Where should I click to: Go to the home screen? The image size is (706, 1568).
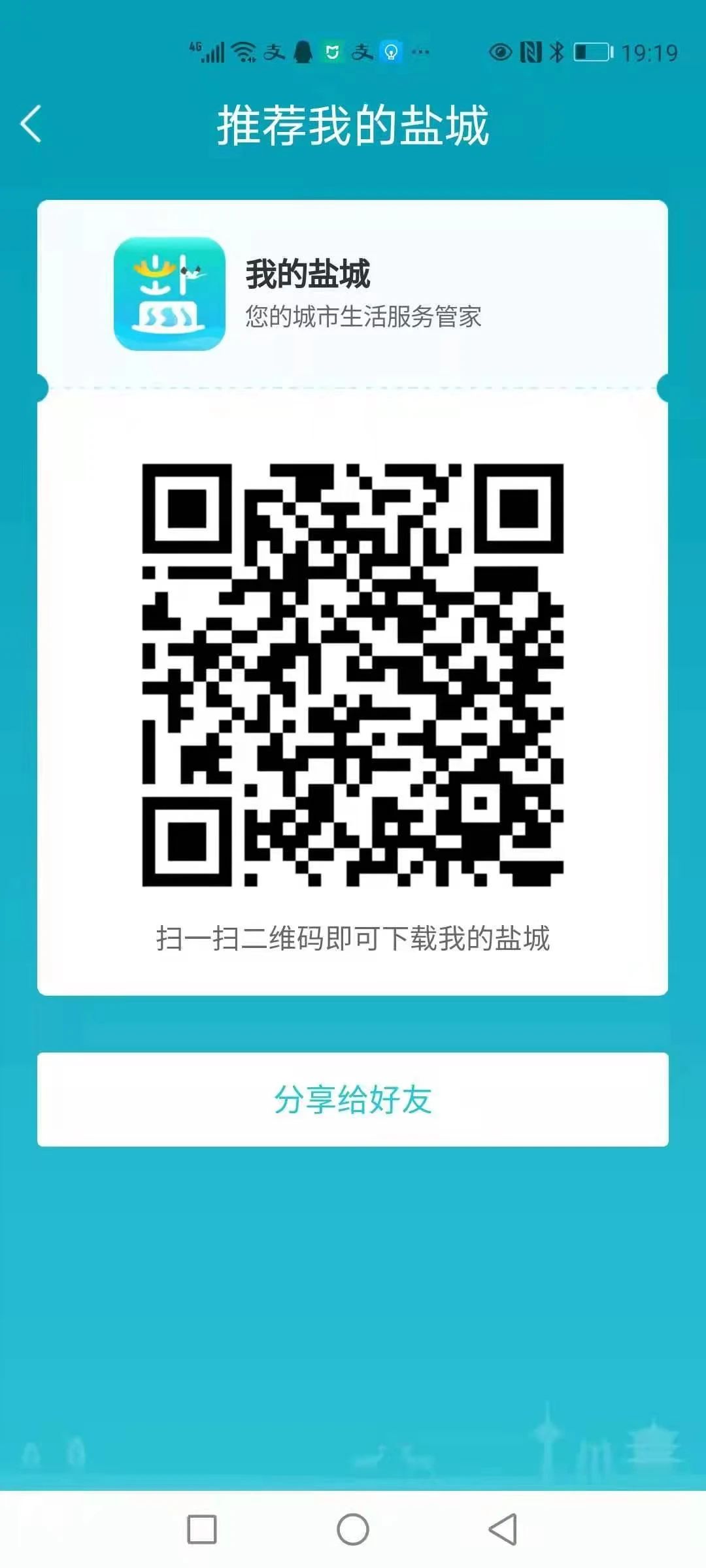click(x=353, y=1529)
